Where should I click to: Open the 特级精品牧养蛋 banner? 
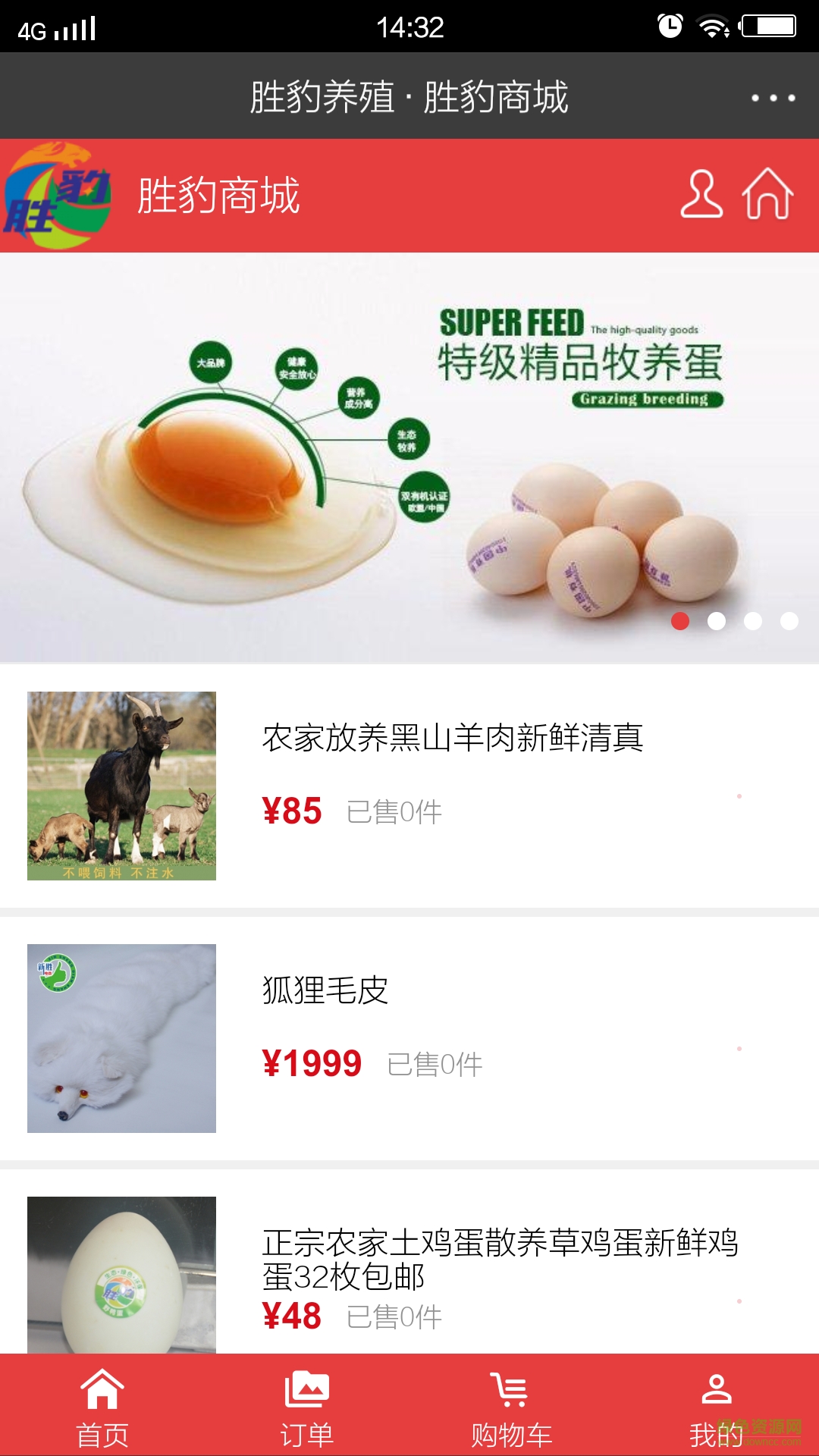point(409,457)
